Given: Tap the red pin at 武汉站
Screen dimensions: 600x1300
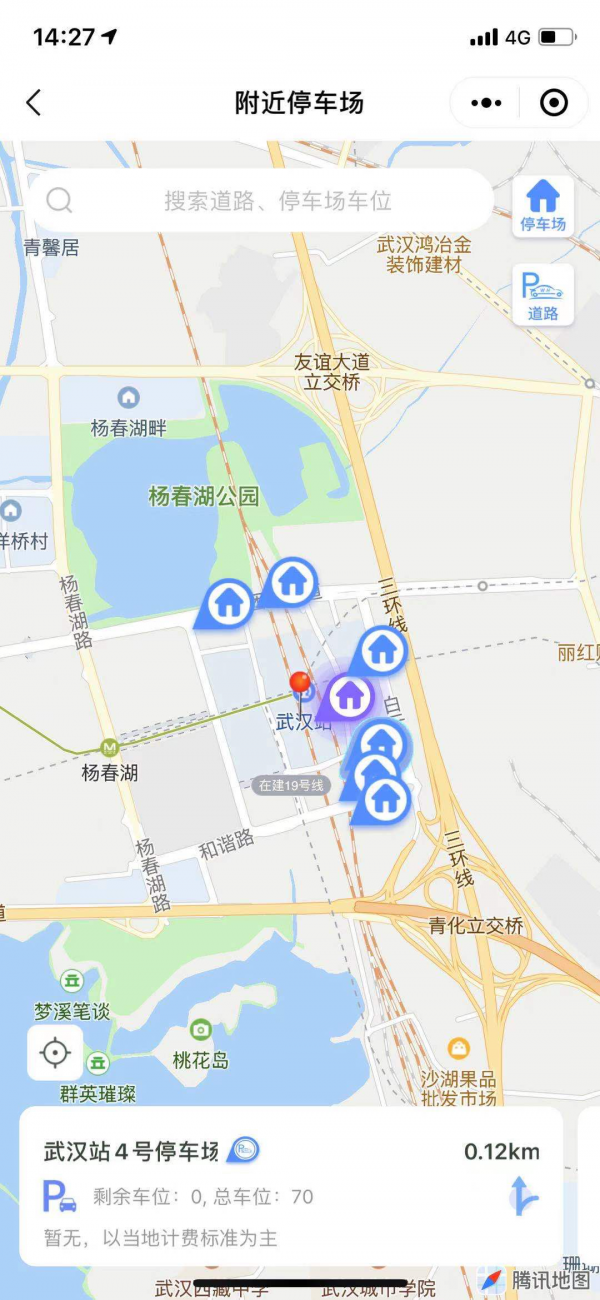Looking at the screenshot, I should [300, 685].
